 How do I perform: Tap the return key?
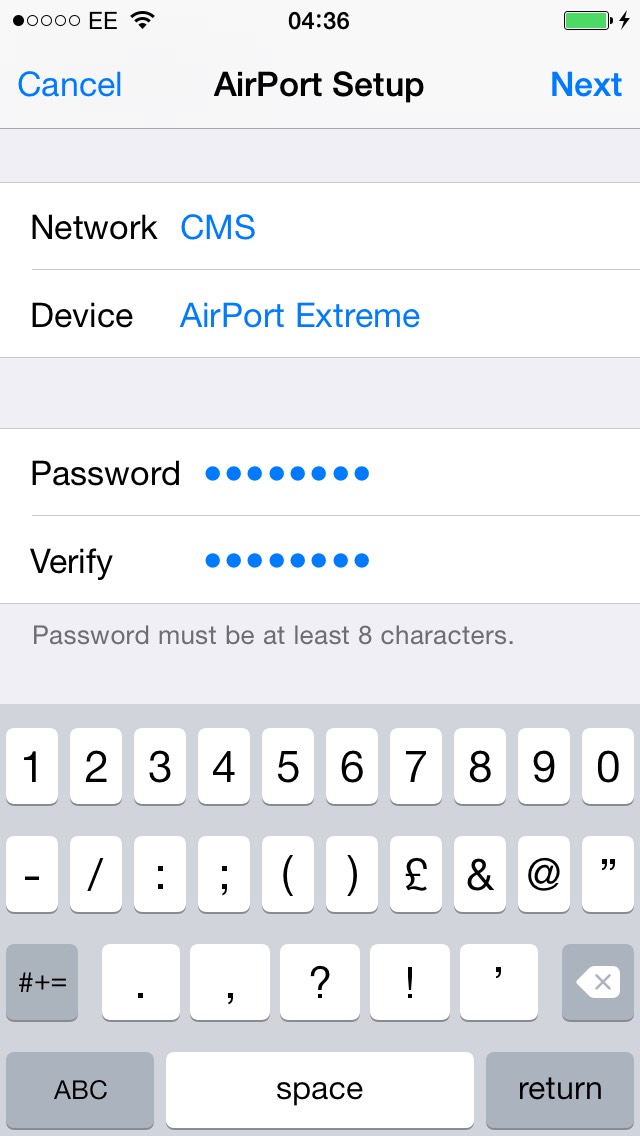point(559,1089)
